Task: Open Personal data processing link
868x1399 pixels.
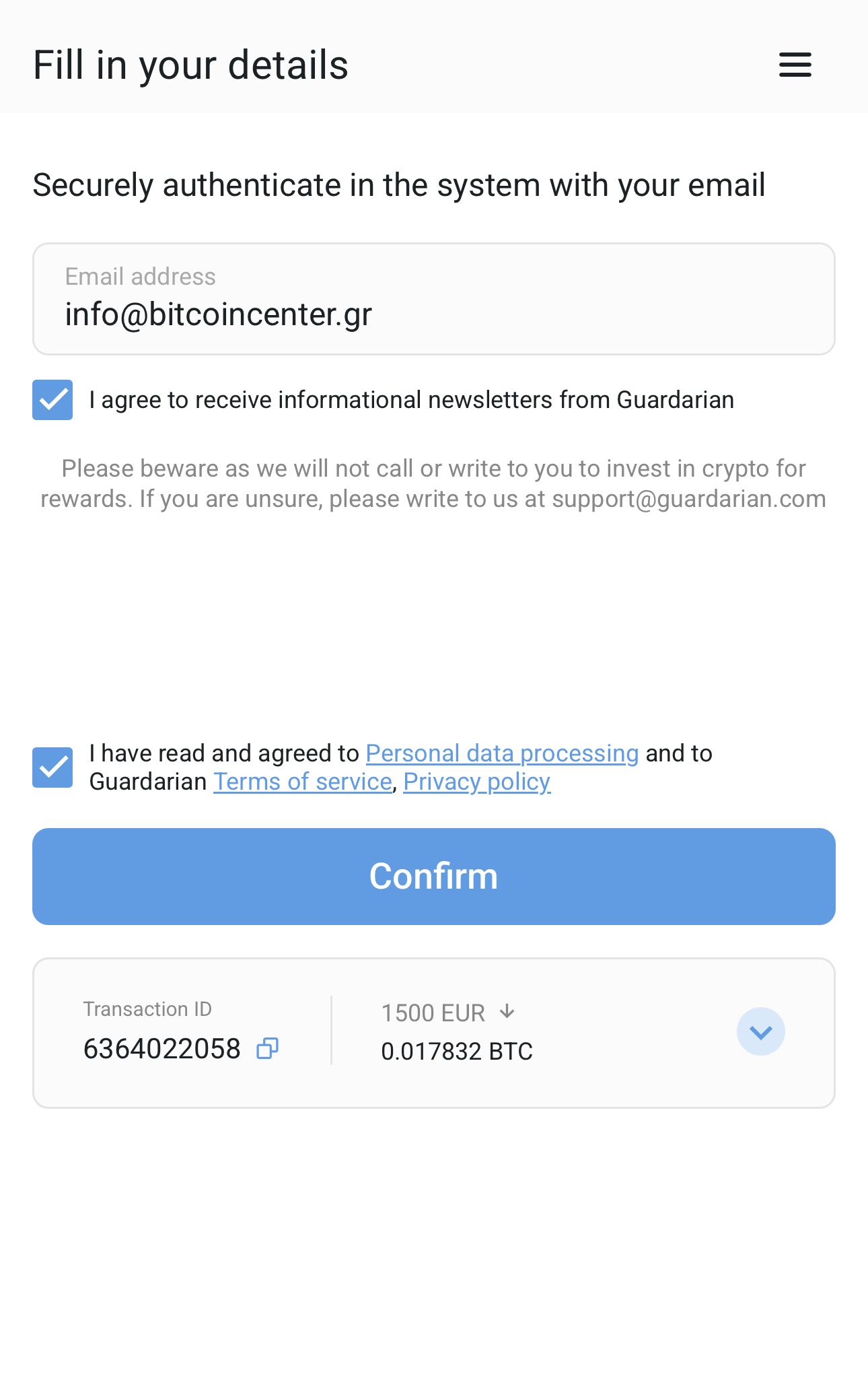Action: [x=502, y=753]
